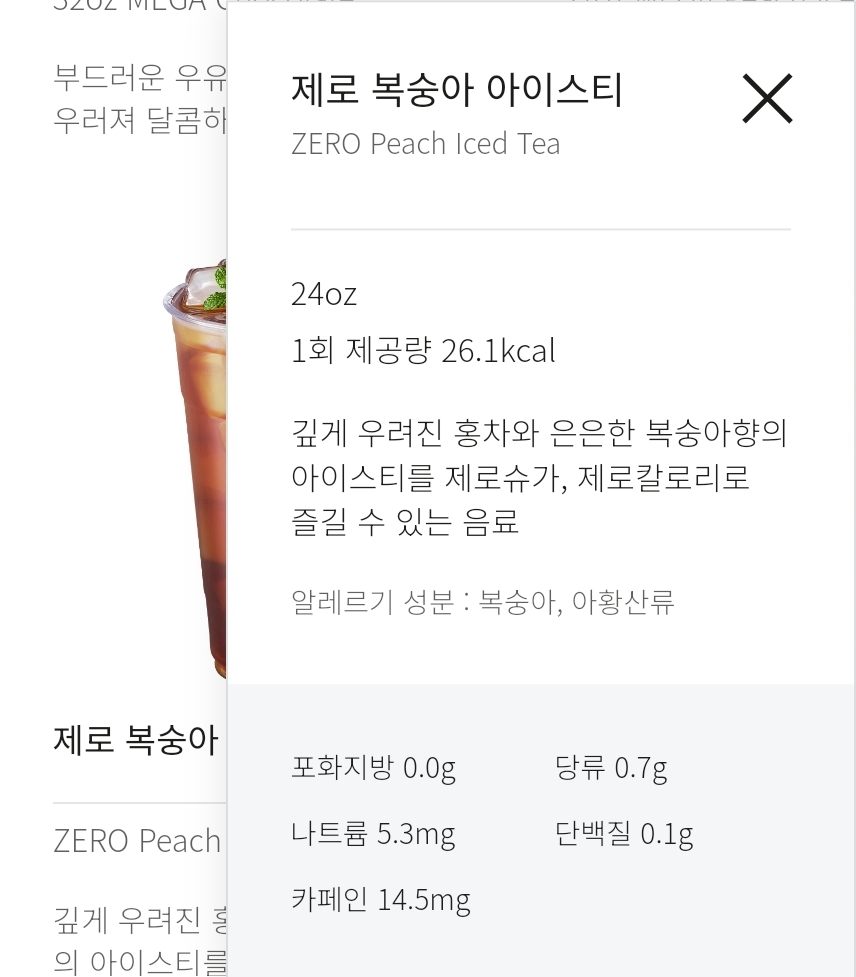Select the 제로 복숭아 아이스티 title
856x977 pixels.
(x=455, y=90)
